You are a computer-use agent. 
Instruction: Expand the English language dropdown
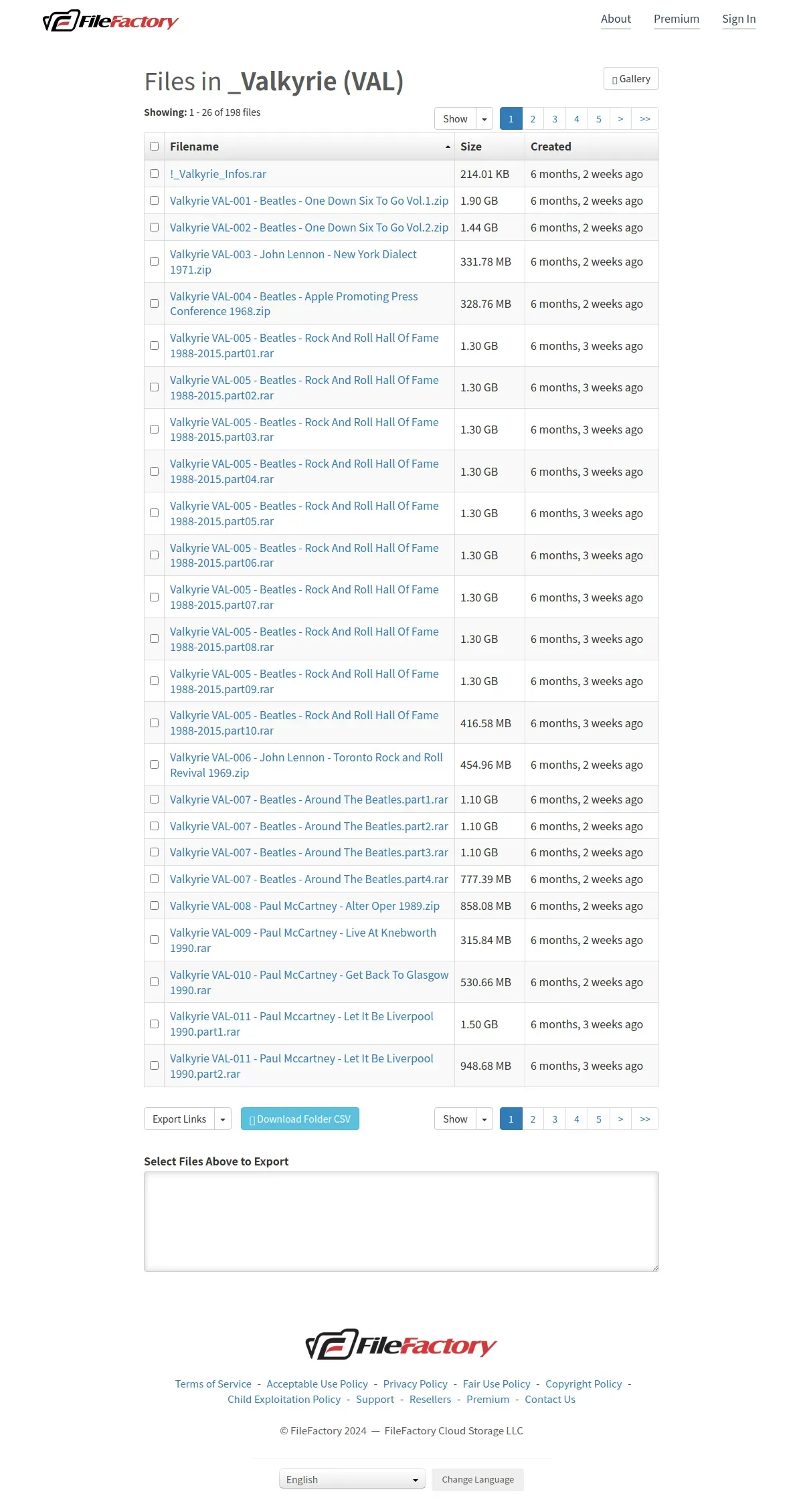[353, 1479]
